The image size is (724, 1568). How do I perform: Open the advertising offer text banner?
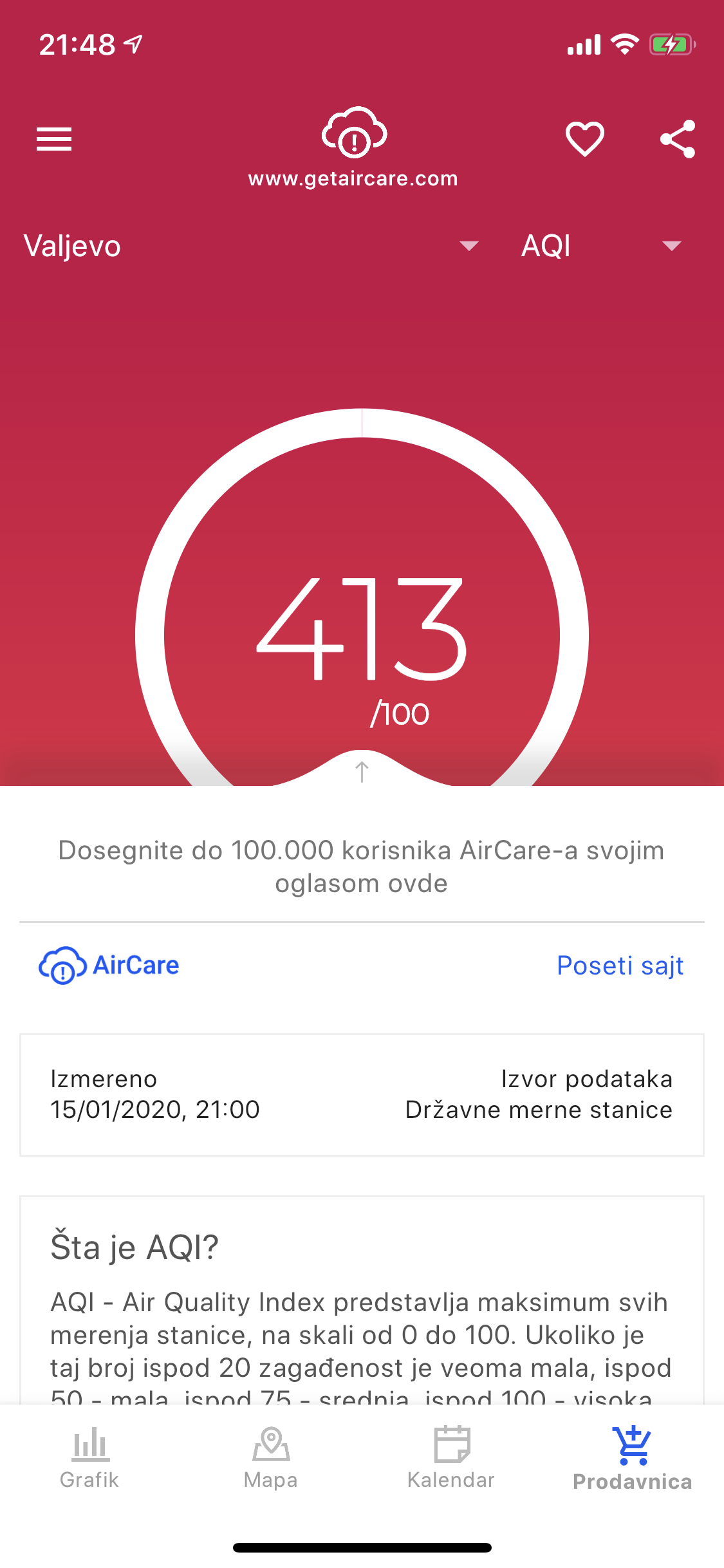coord(362,866)
